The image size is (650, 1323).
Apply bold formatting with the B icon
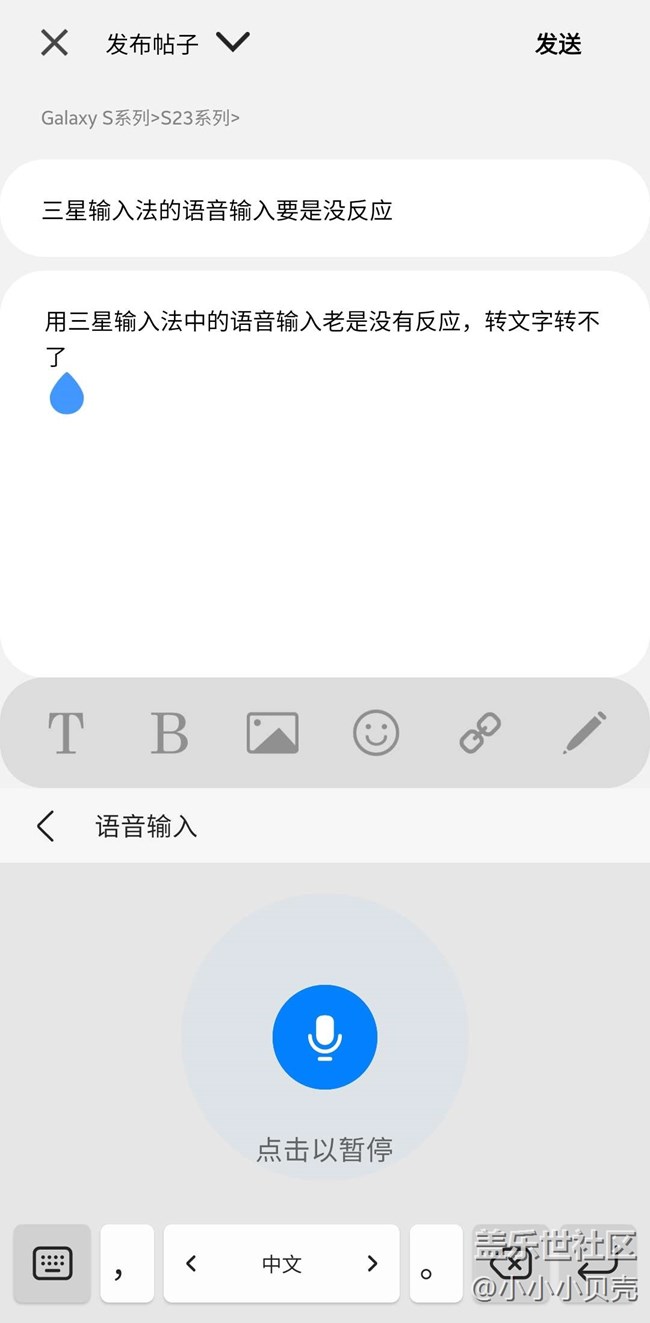tap(169, 733)
